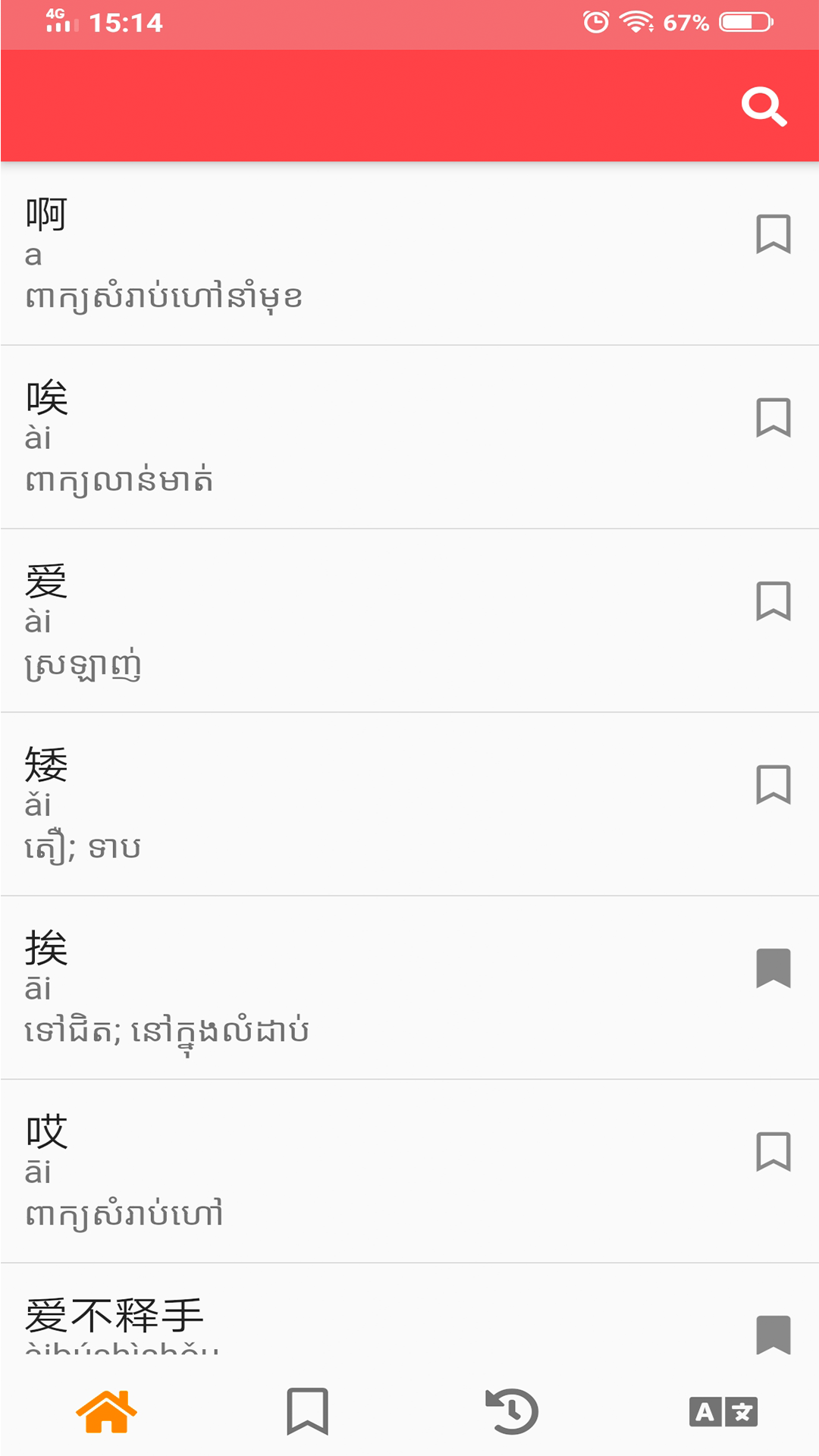Open the search icon in the red bar
Viewport: 819px width, 1456px height.
764,106
